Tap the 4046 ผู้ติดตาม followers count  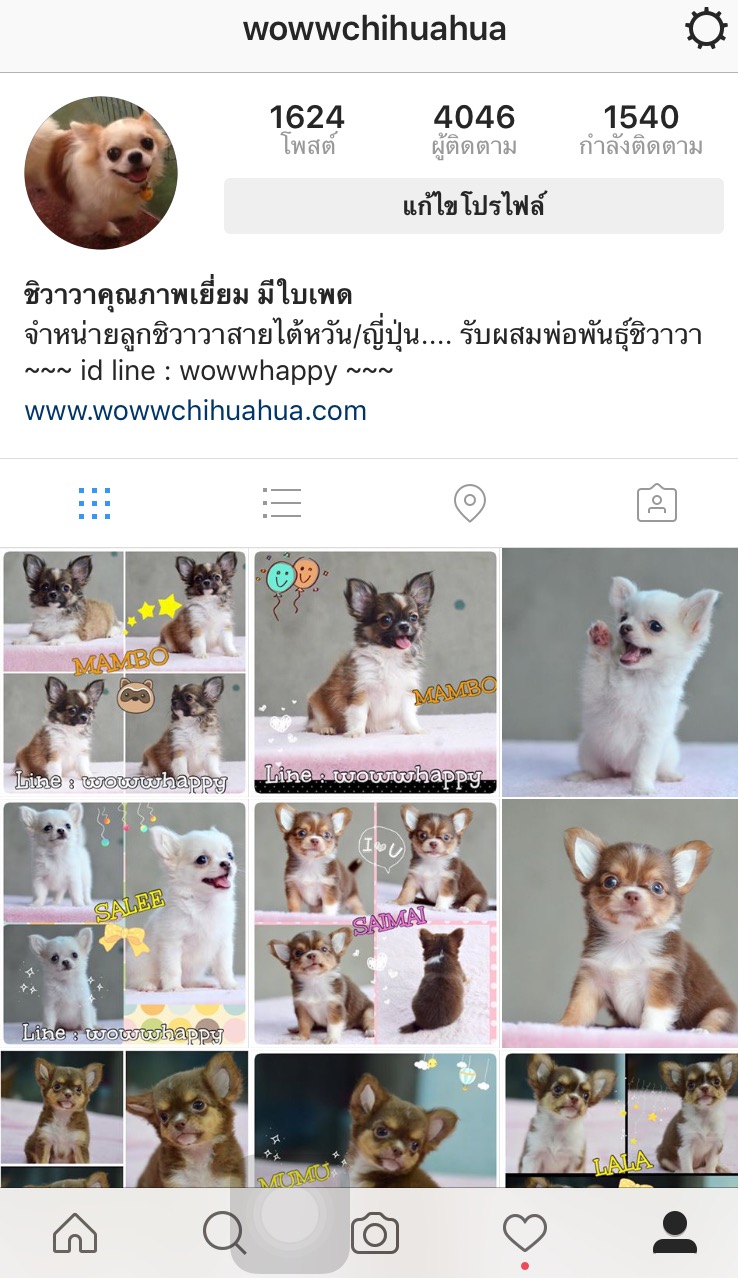click(x=474, y=130)
